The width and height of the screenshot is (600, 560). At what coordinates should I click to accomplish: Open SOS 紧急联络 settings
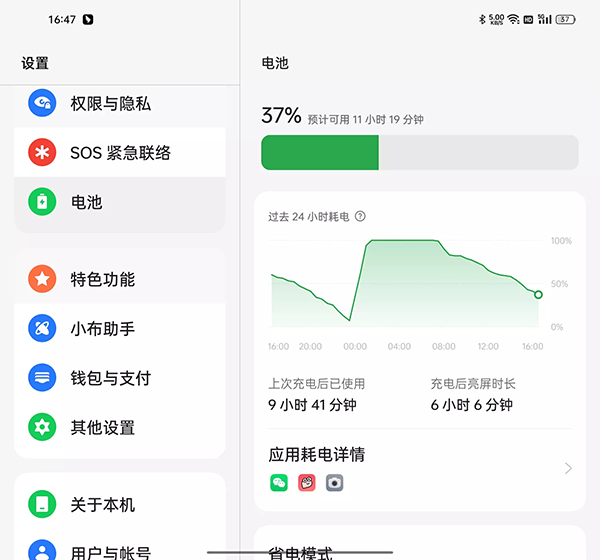120,153
